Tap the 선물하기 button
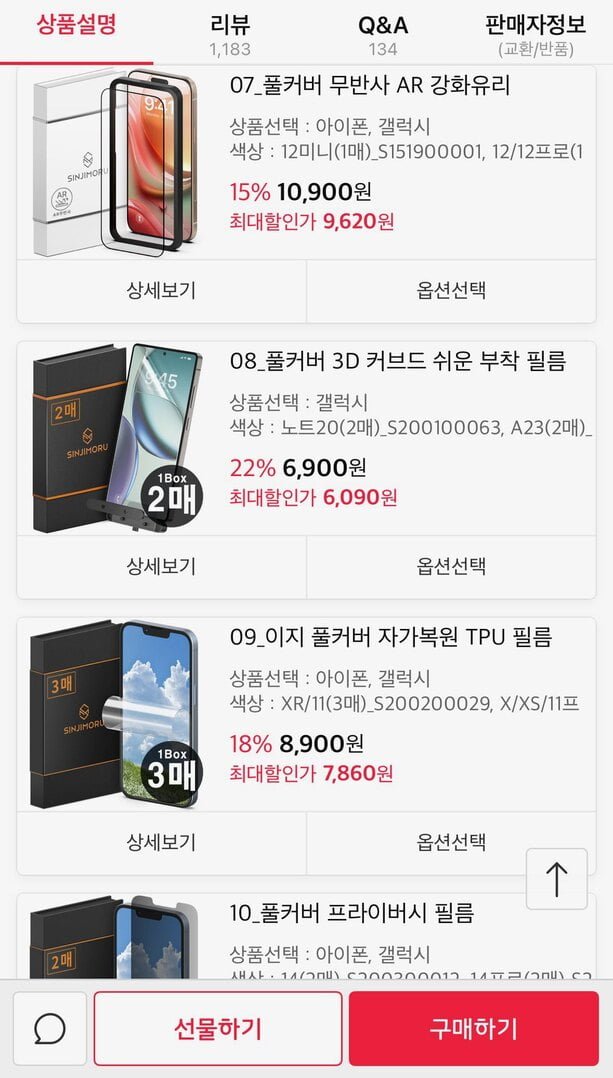The width and height of the screenshot is (613, 1078). point(218,1028)
